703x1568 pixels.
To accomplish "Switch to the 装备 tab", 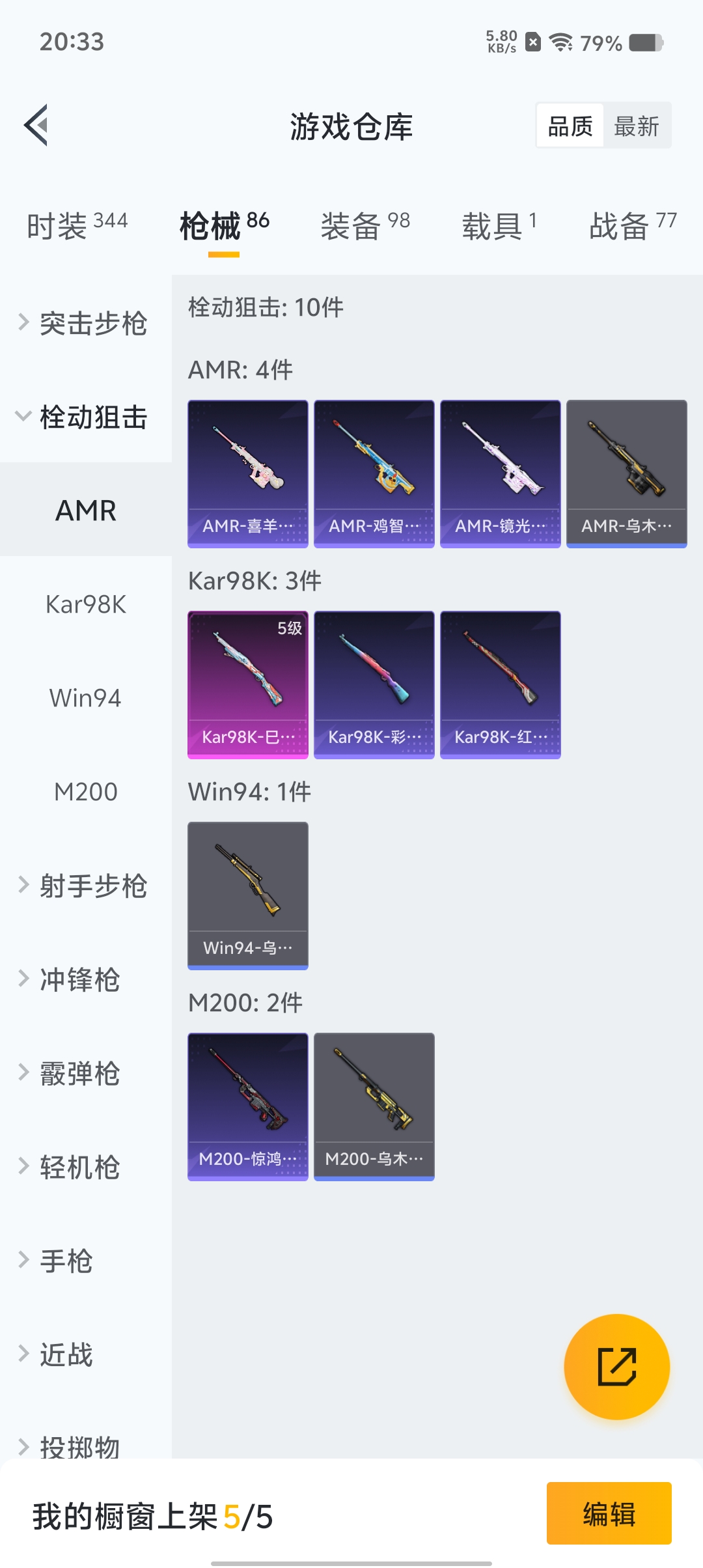I will 365,226.
